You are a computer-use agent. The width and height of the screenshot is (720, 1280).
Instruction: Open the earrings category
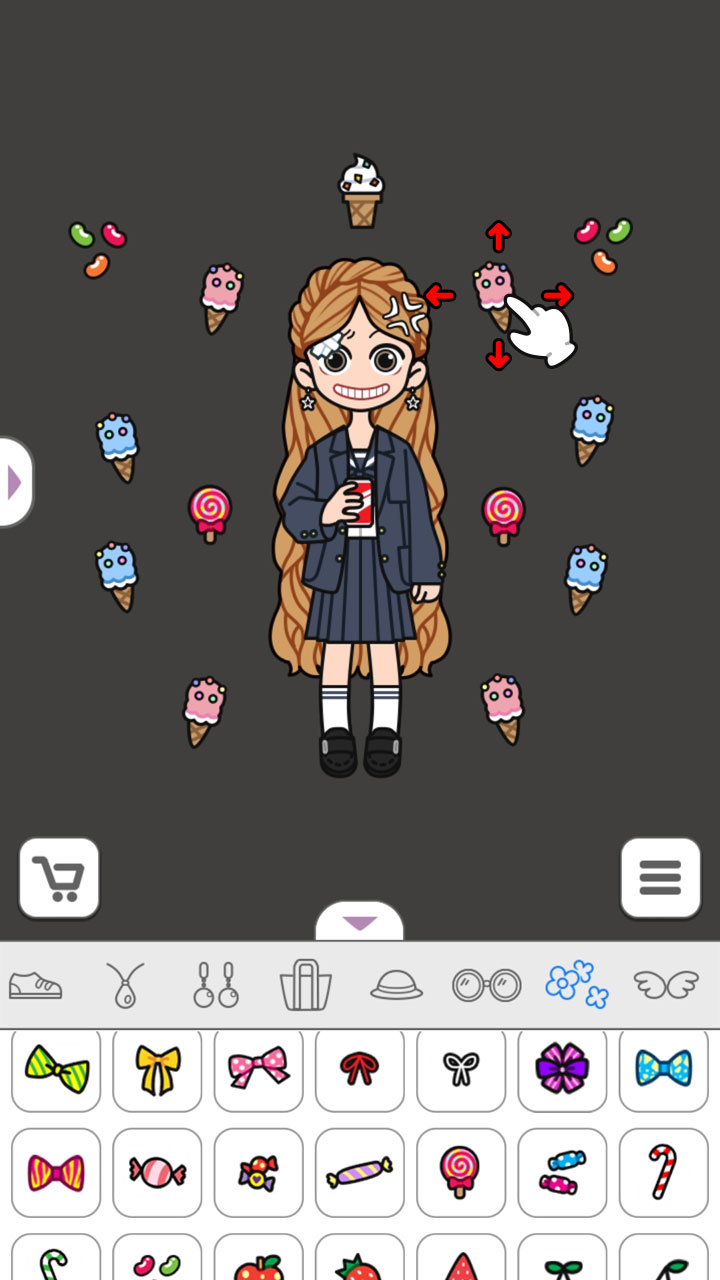[215, 984]
